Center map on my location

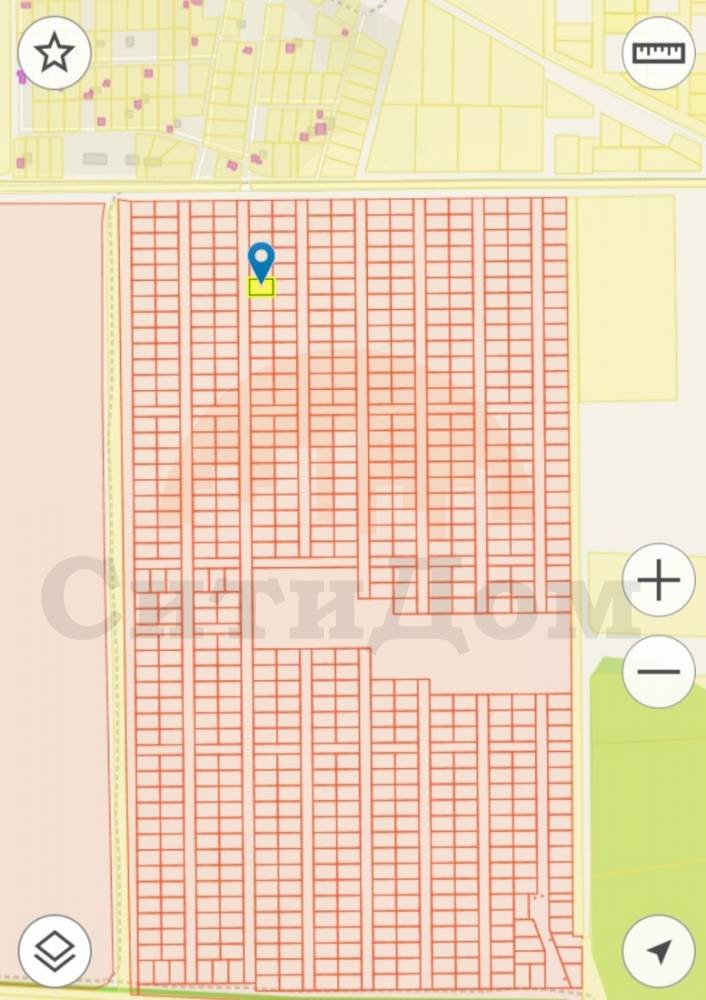pyautogui.click(x=658, y=950)
